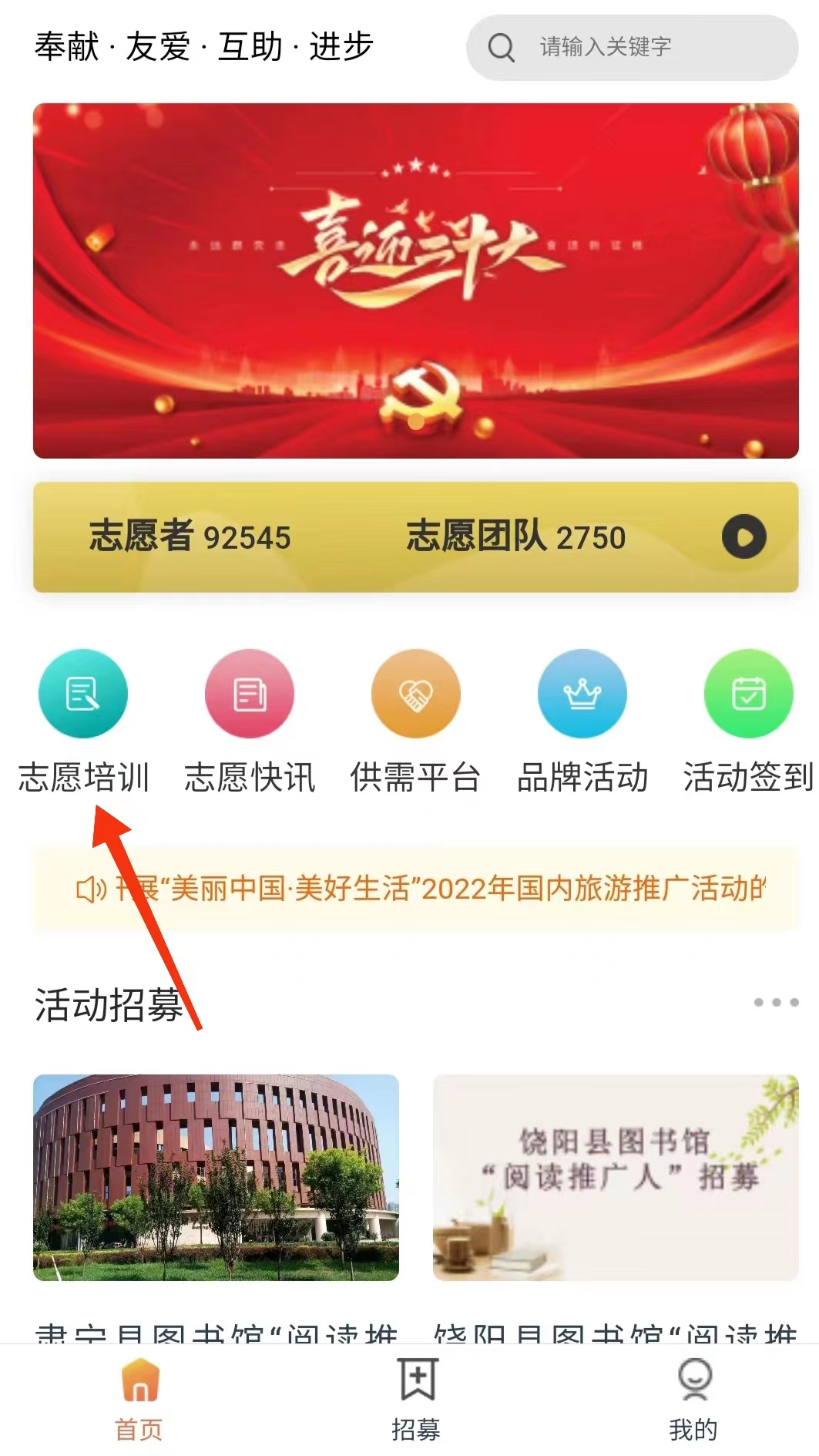
Task: Open the 喜迎二十大 banner
Action: pos(415,281)
